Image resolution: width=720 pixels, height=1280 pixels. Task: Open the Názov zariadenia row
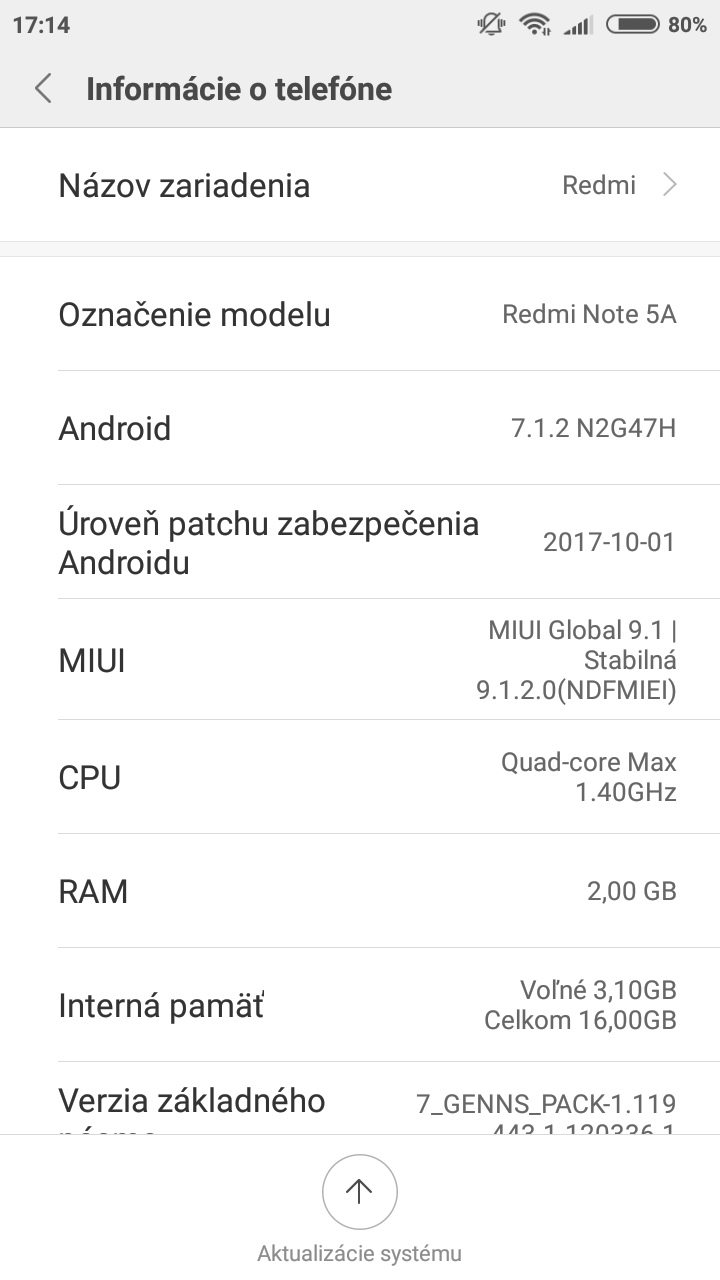(x=360, y=185)
